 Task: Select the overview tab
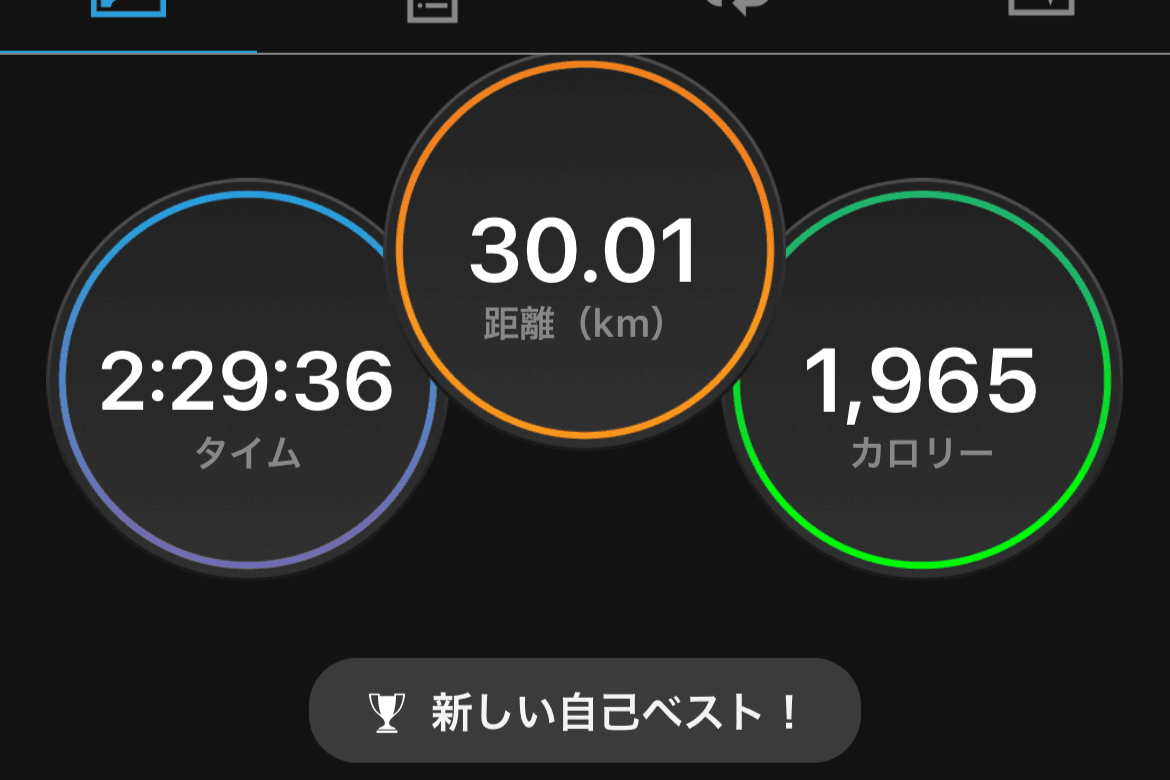click(128, 10)
